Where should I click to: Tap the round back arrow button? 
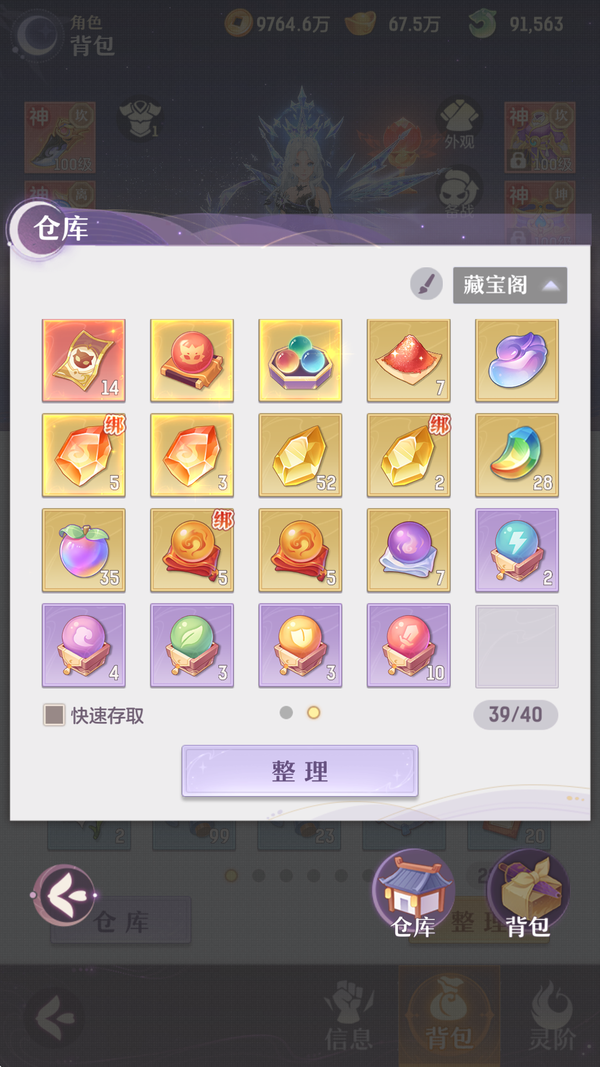(x=65, y=895)
